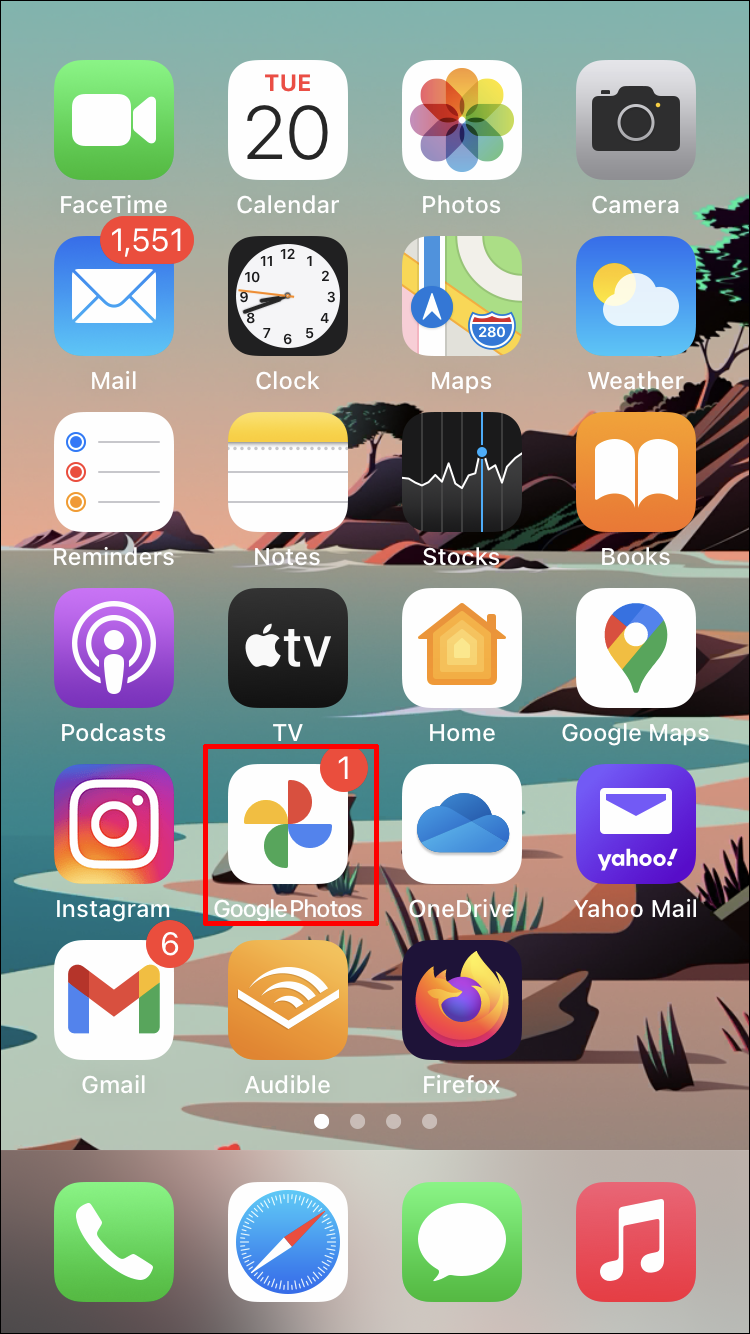
Task: Launch the Firefox browser
Action: [x=462, y=1000]
